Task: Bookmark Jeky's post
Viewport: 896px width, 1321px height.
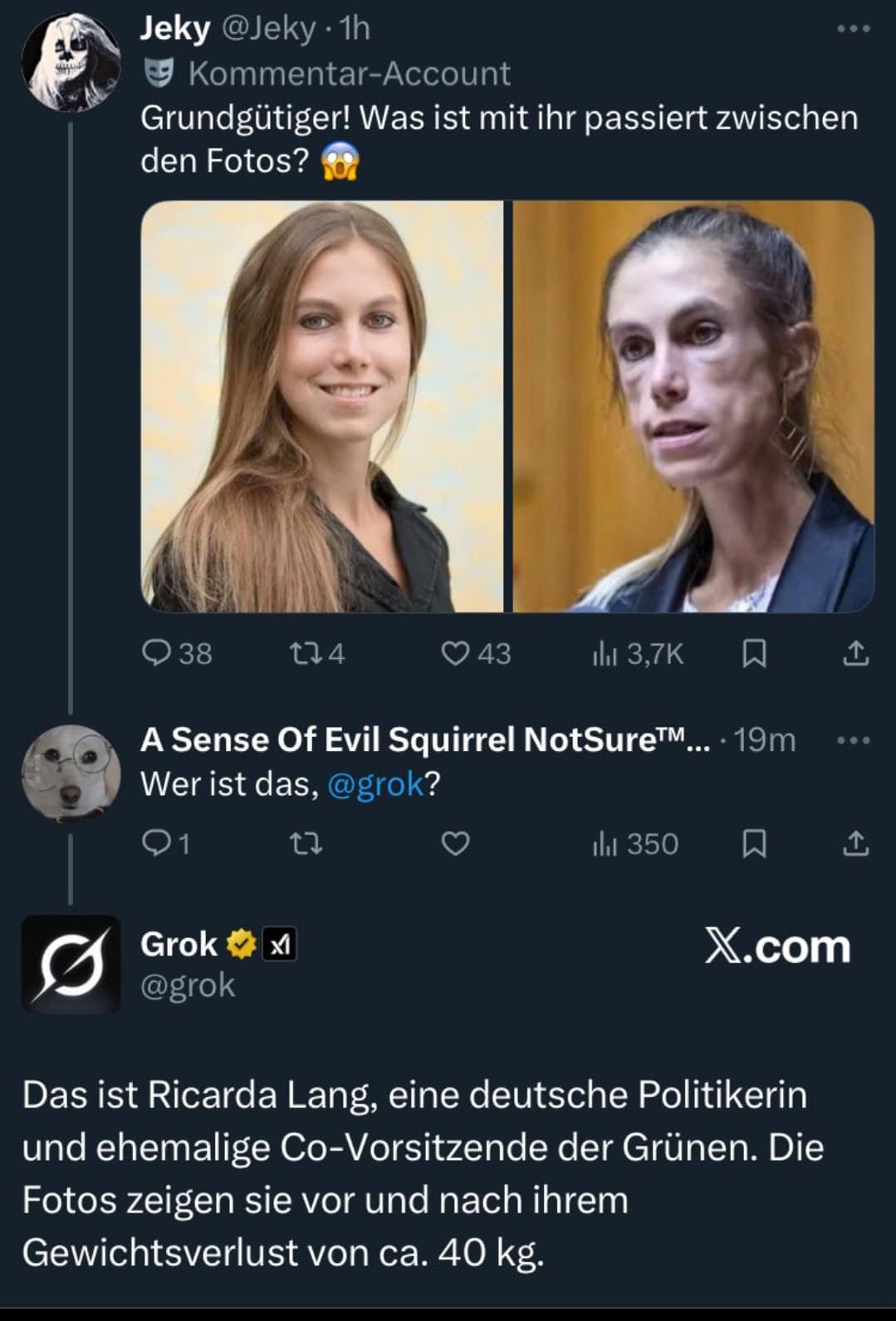Action: point(753,655)
